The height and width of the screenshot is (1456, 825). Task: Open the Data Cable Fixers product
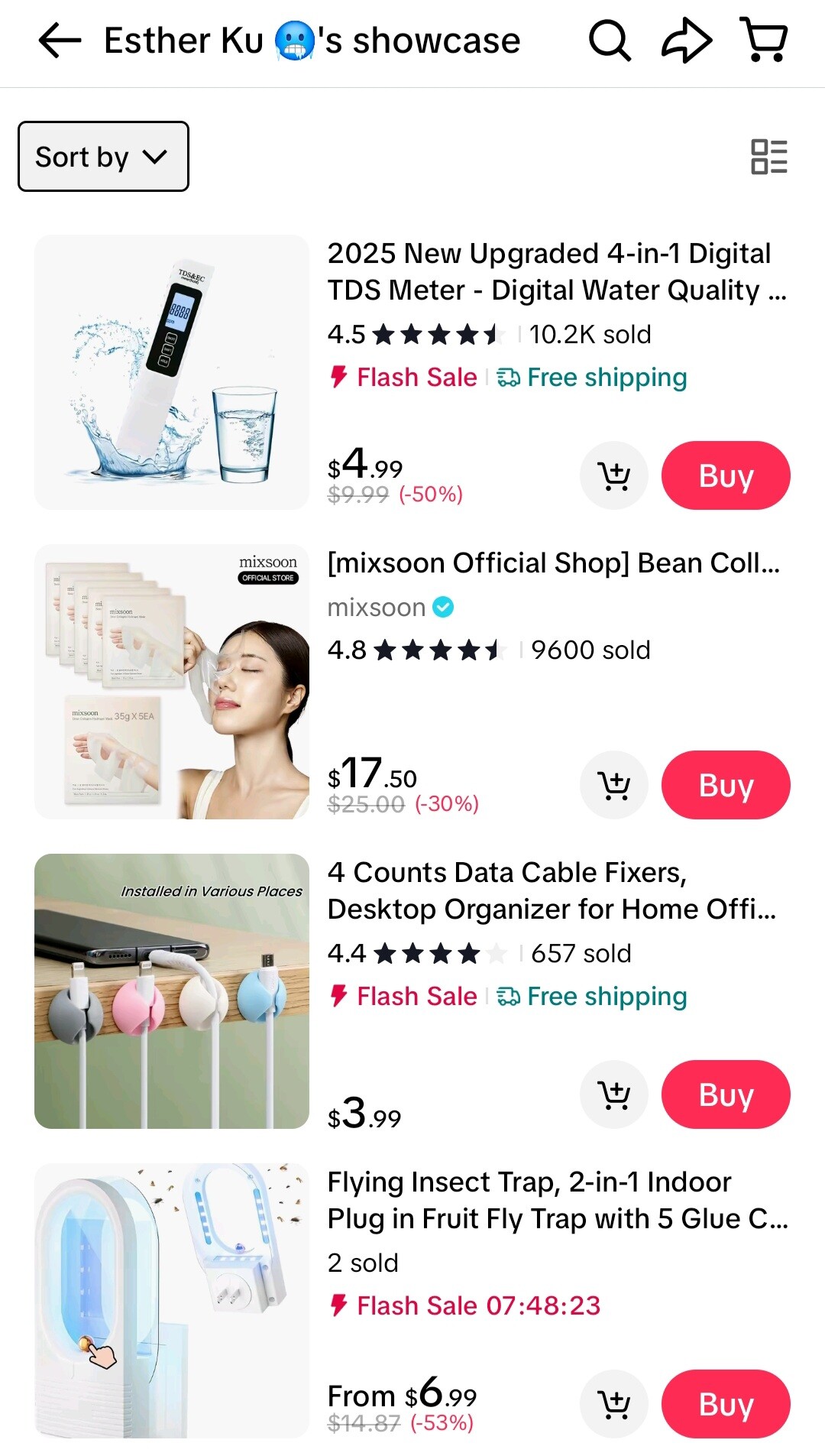click(x=552, y=890)
